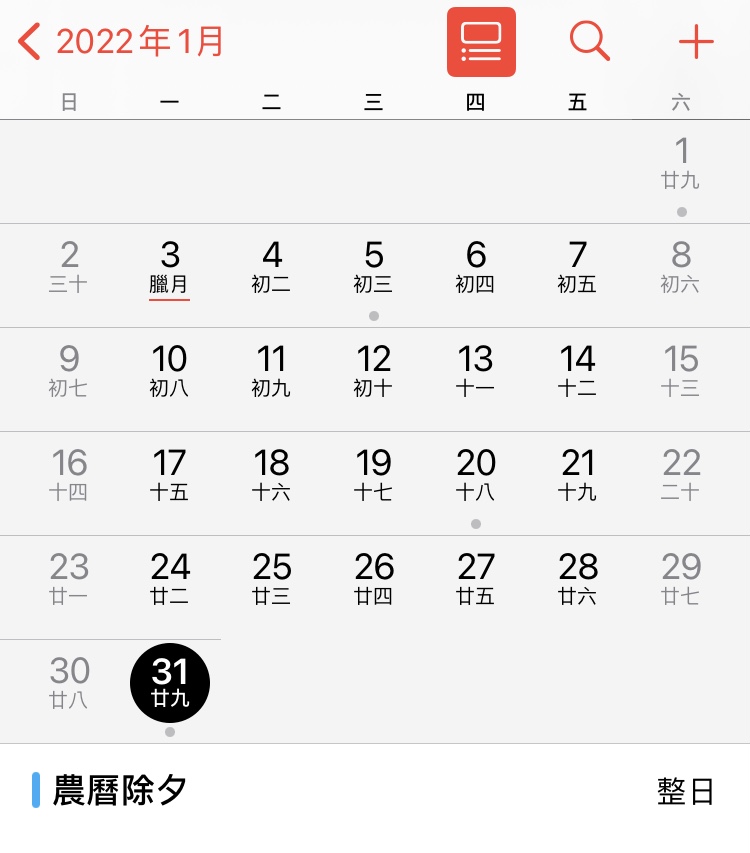Pick January 28 on the calendar

pyautogui.click(x=578, y=580)
